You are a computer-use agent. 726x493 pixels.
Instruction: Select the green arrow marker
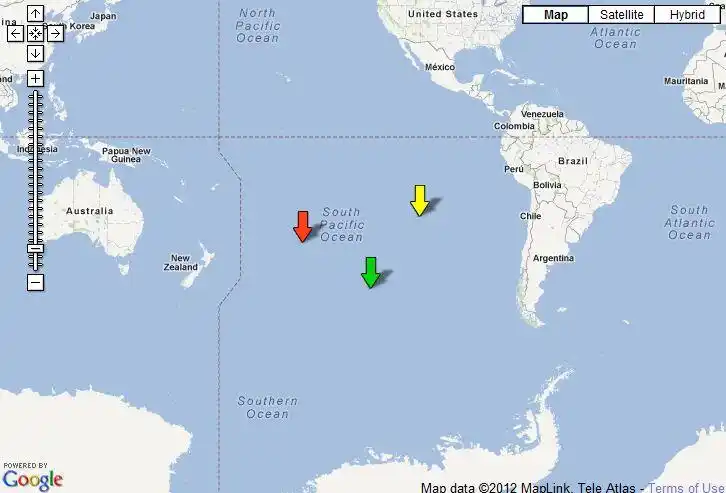point(370,272)
